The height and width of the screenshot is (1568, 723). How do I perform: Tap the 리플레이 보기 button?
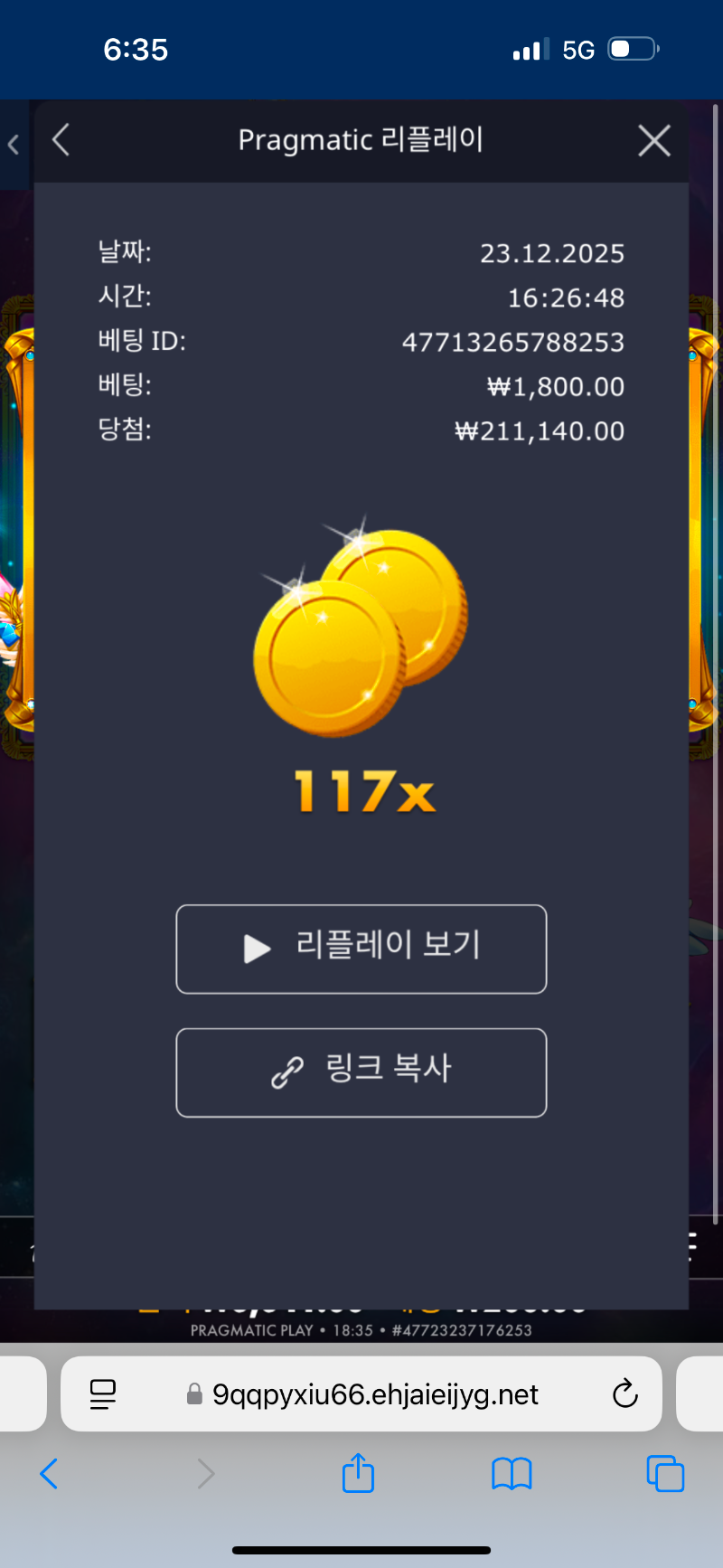tap(361, 949)
